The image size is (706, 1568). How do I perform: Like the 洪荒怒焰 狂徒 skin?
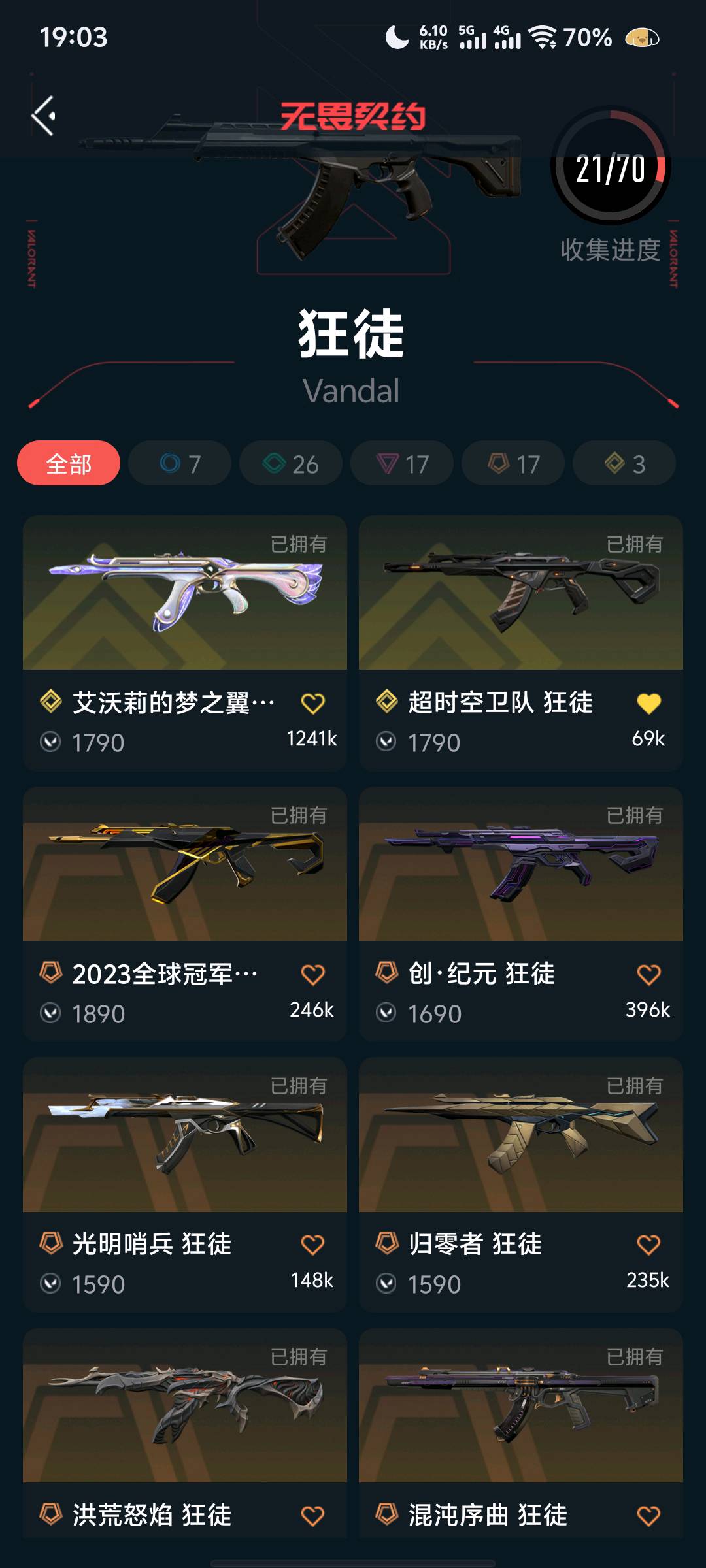(x=312, y=1516)
